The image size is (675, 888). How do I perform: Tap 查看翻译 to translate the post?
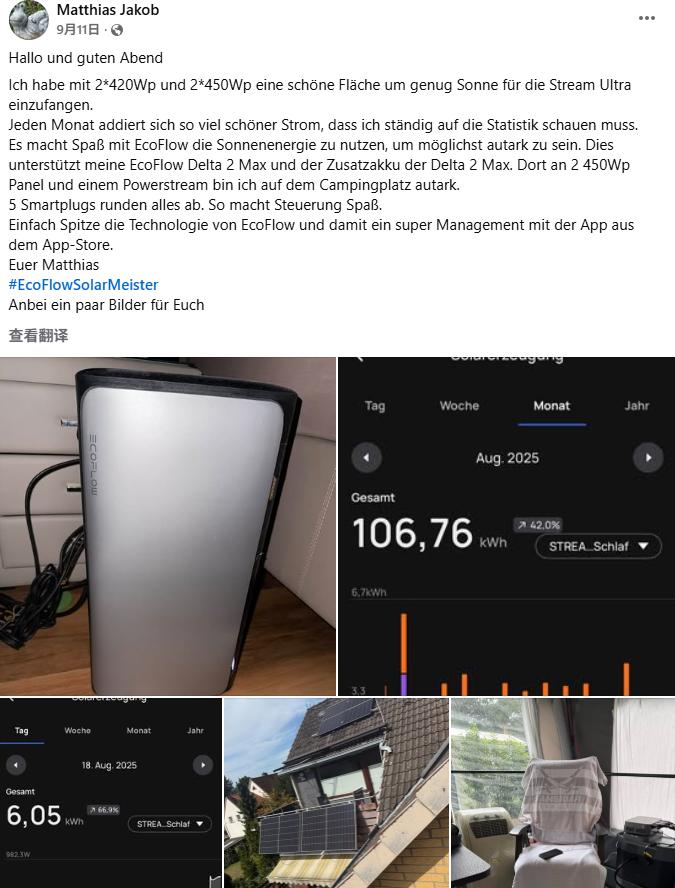click(39, 336)
